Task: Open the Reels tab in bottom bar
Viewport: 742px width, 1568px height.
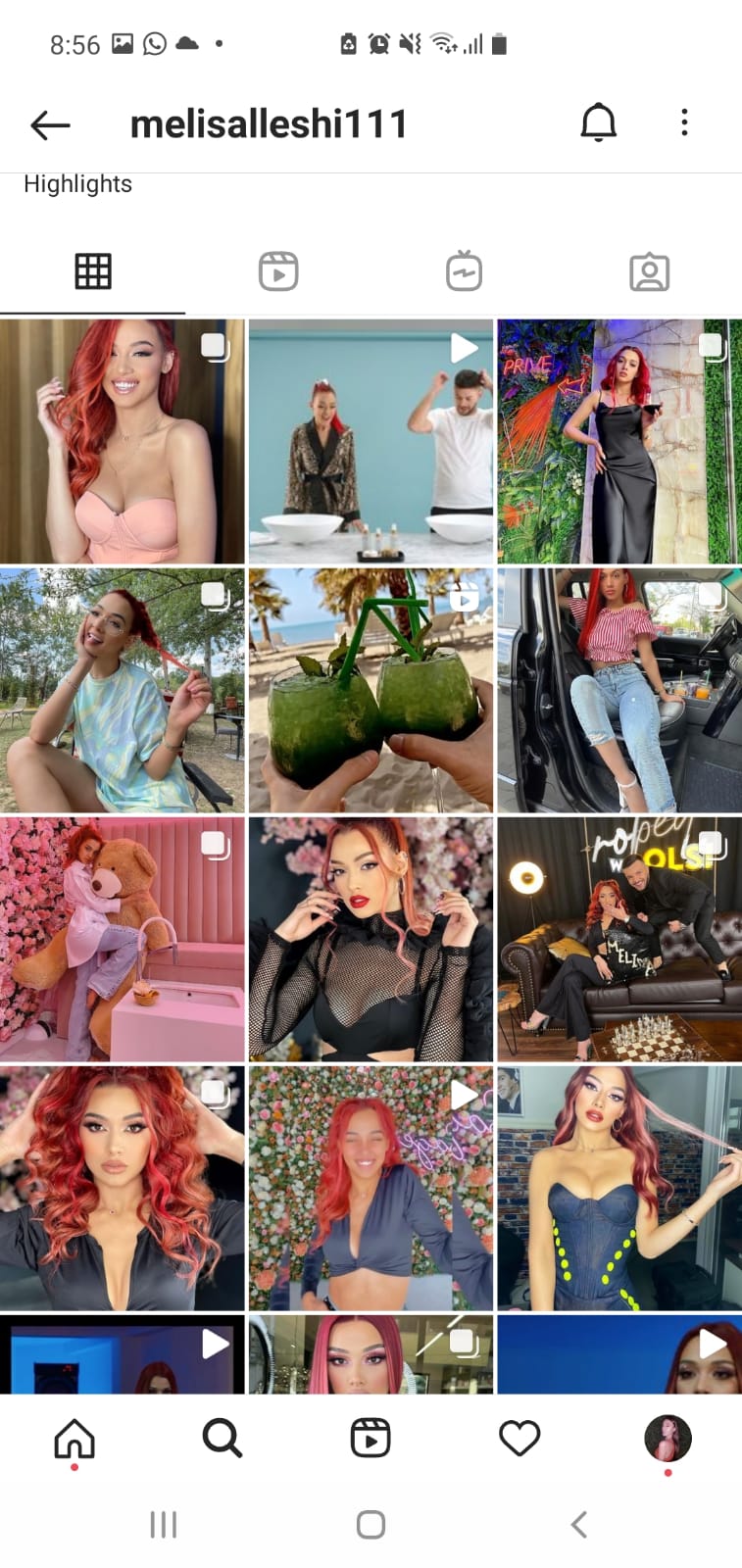Action: pos(371,1439)
